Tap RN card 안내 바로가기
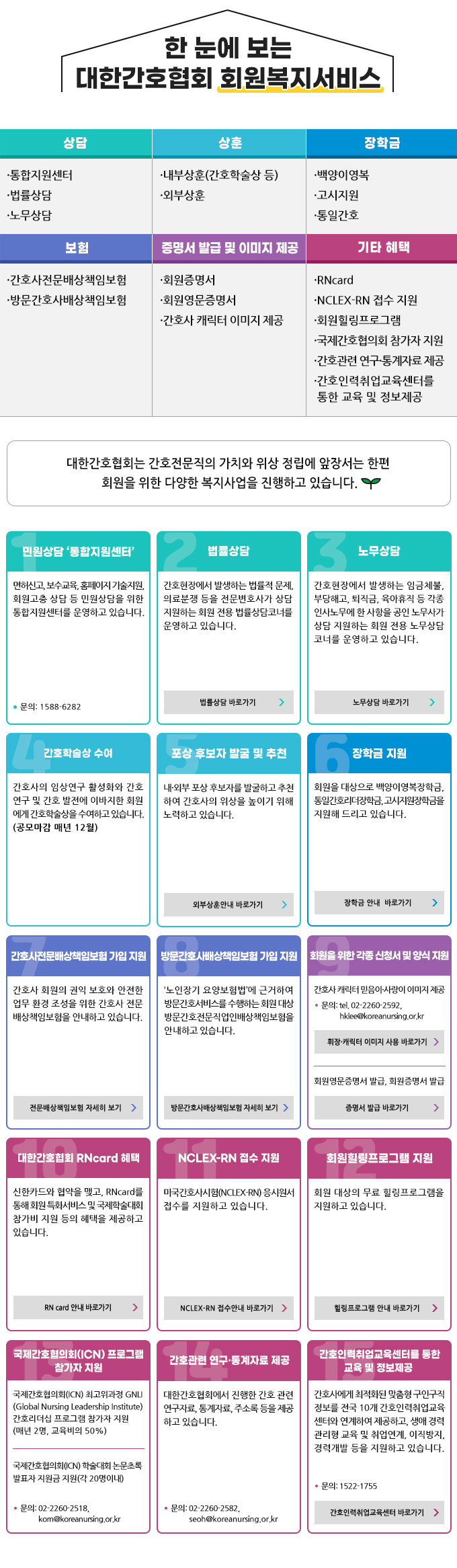 coord(78,1307)
